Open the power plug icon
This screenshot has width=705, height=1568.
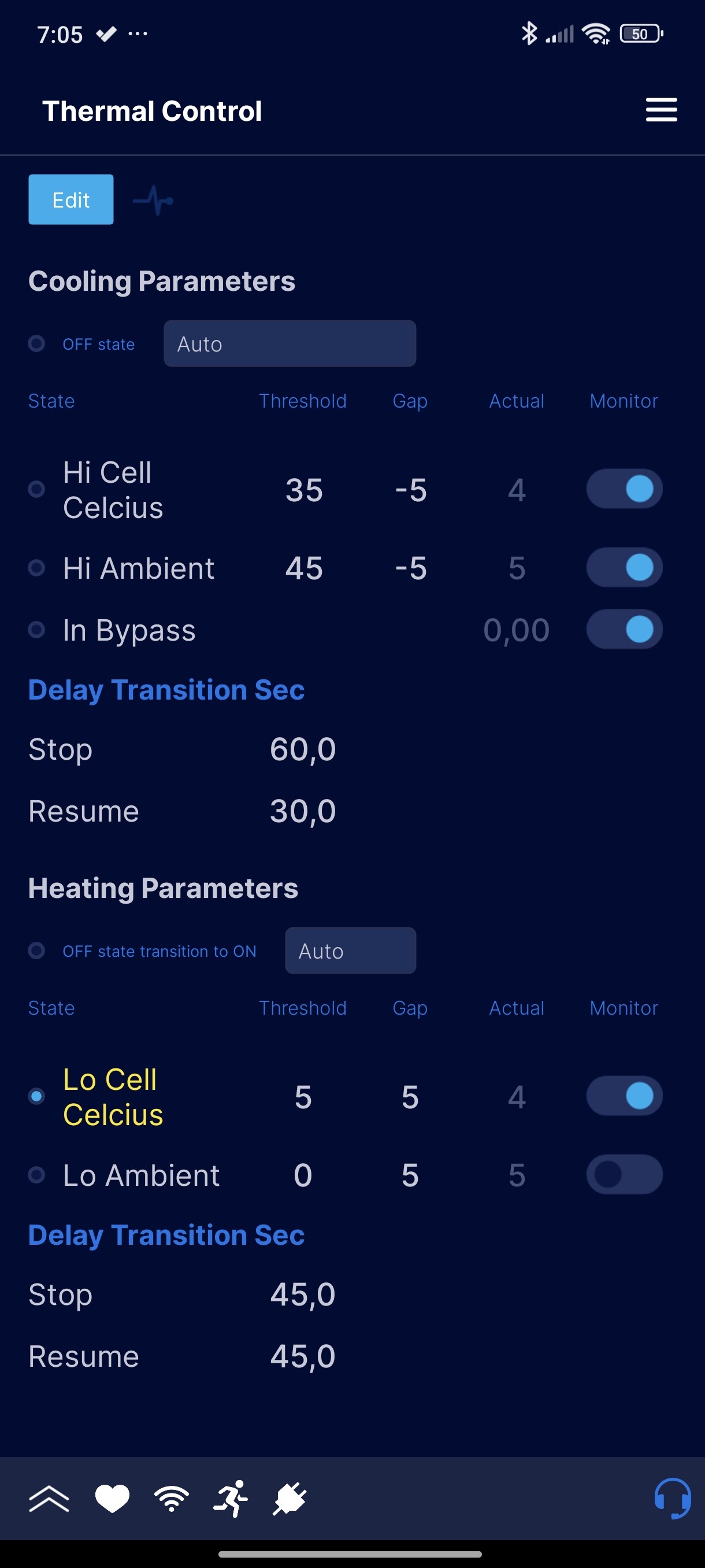click(290, 1499)
